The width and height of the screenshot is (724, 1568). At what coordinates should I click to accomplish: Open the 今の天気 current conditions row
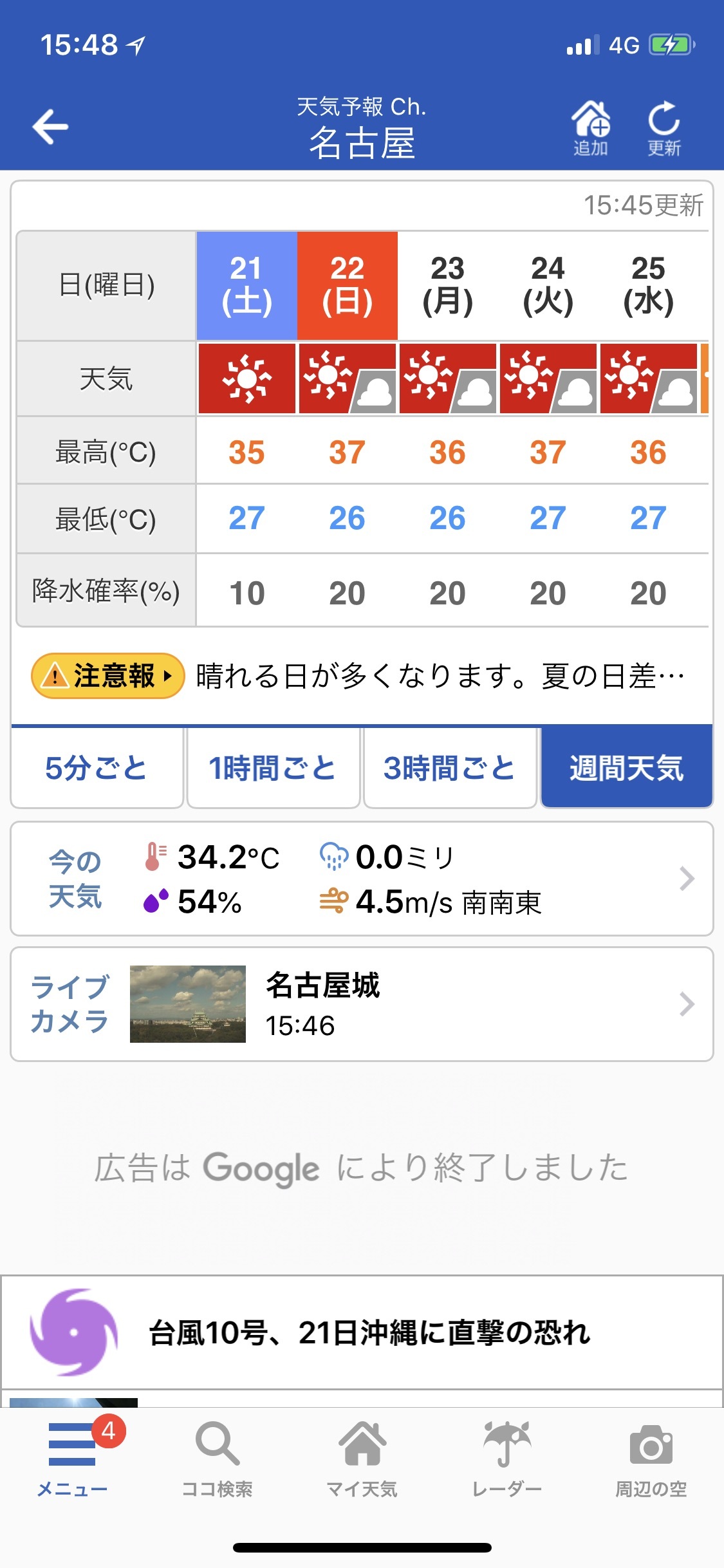point(362,879)
